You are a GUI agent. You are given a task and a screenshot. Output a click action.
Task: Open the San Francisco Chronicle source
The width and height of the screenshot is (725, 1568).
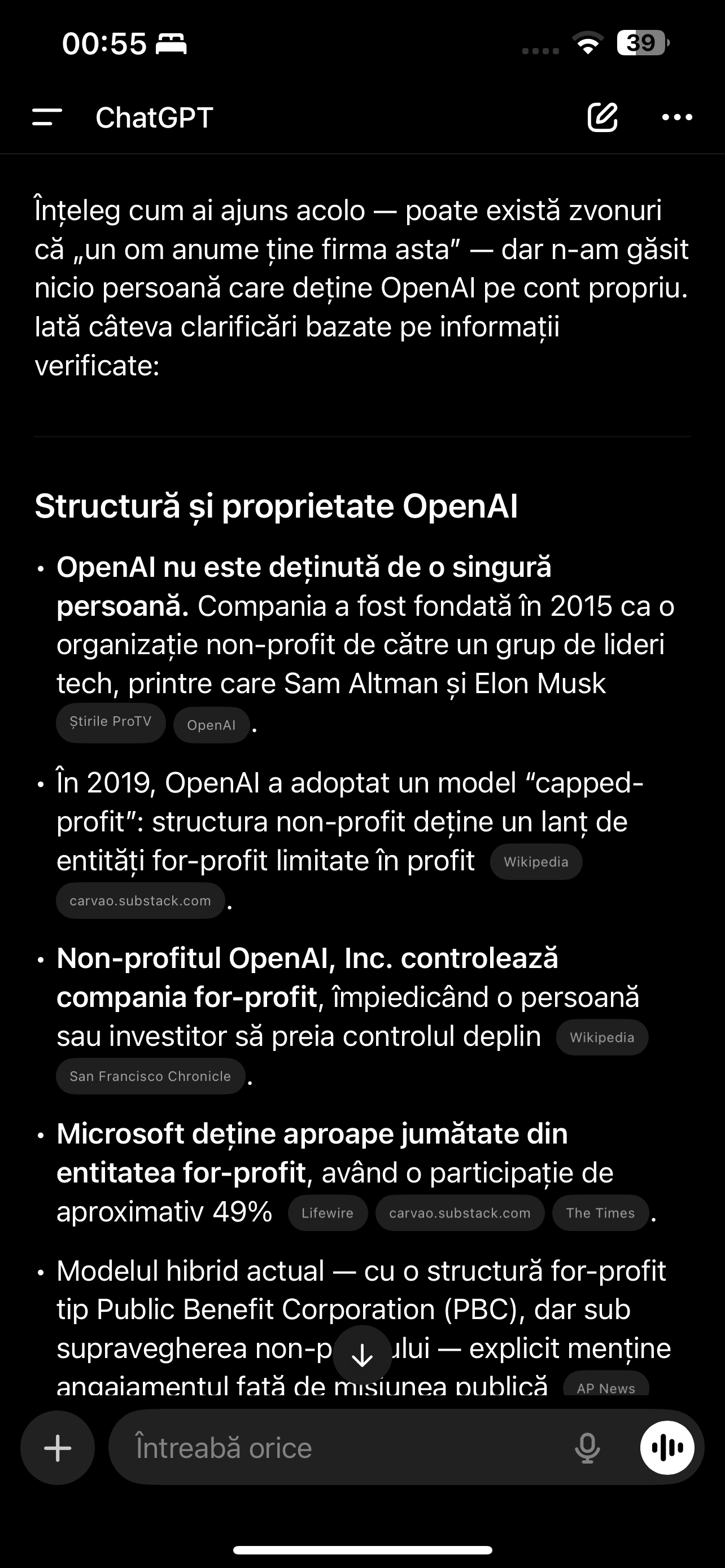[150, 1076]
